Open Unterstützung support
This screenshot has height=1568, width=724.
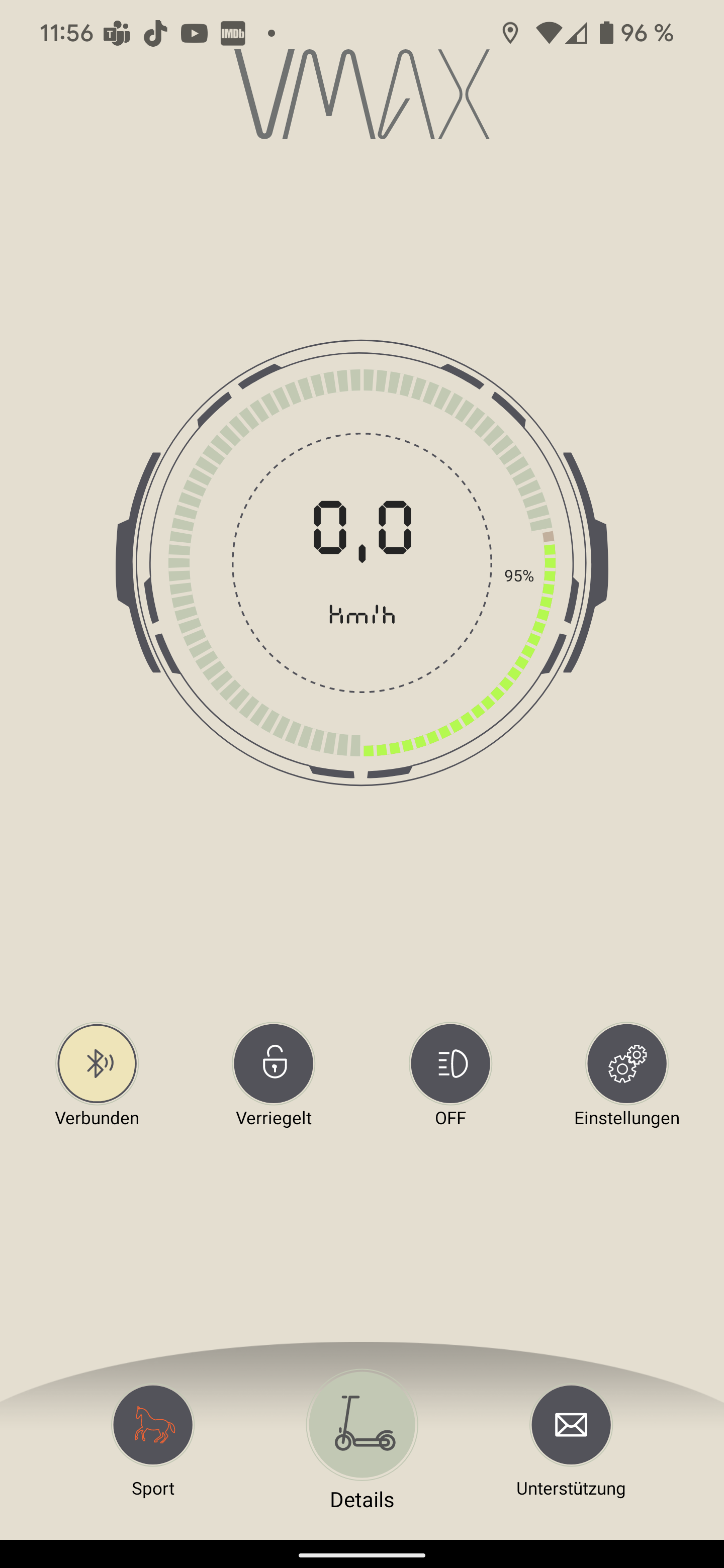[x=571, y=1425]
